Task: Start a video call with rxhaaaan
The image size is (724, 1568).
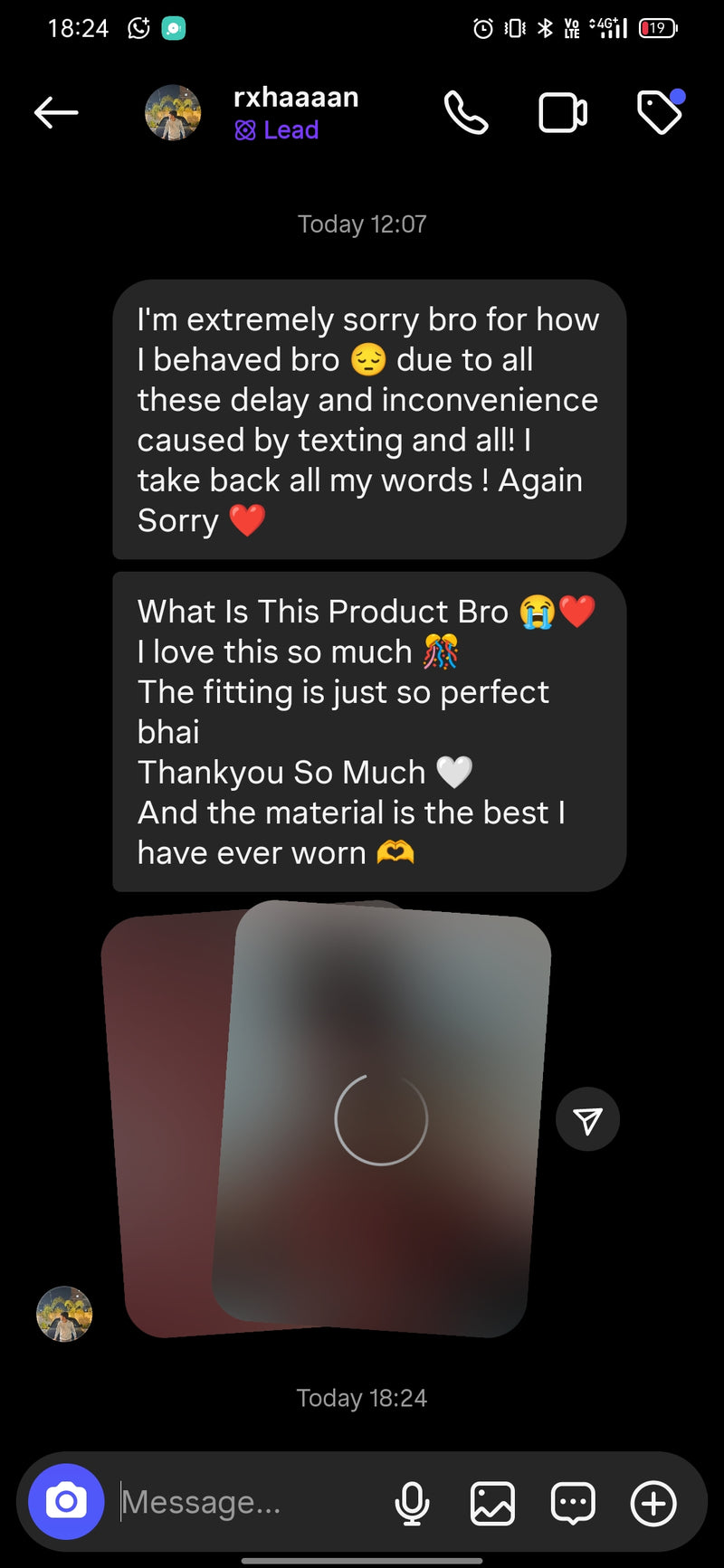Action: [563, 113]
